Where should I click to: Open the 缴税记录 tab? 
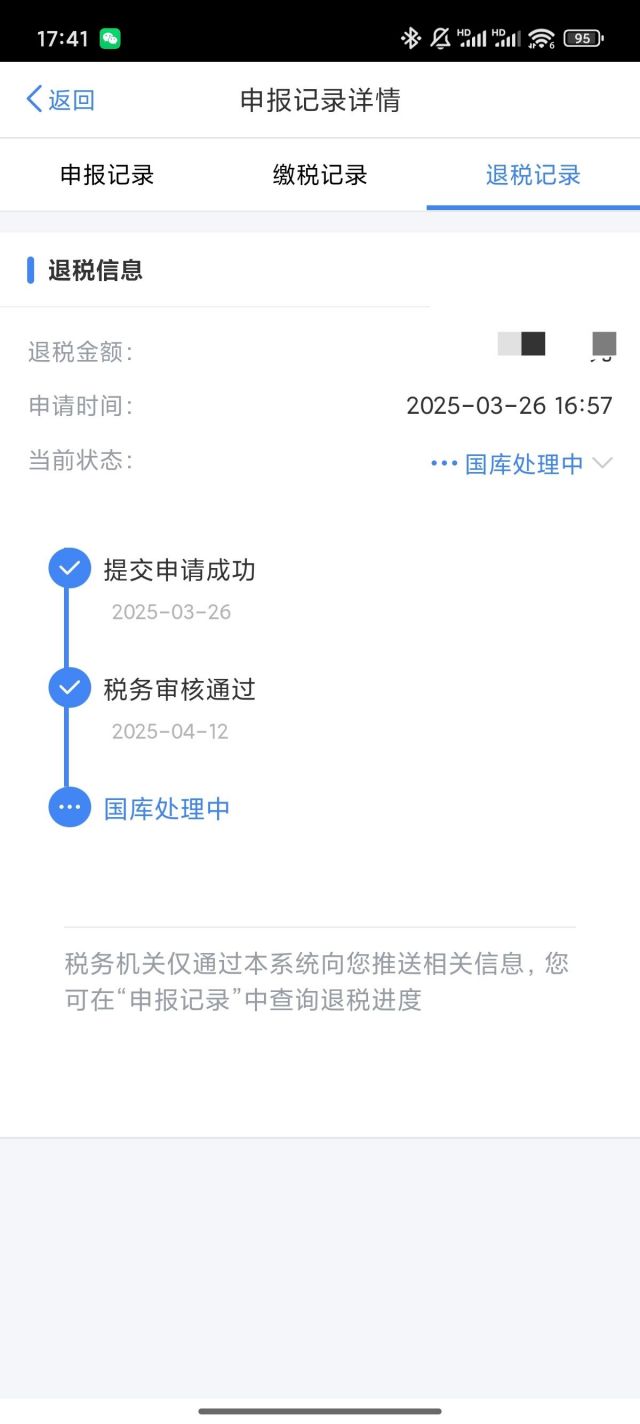[320, 175]
